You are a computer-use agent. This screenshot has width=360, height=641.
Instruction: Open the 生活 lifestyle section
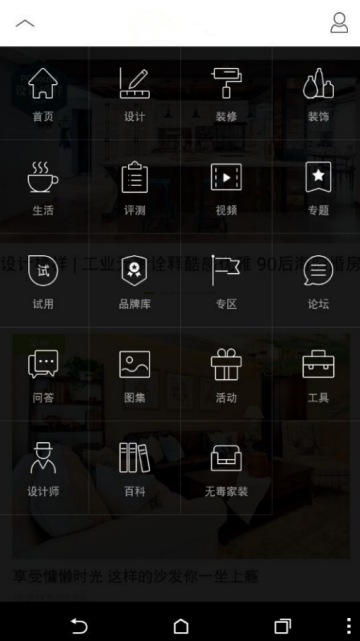[43, 188]
